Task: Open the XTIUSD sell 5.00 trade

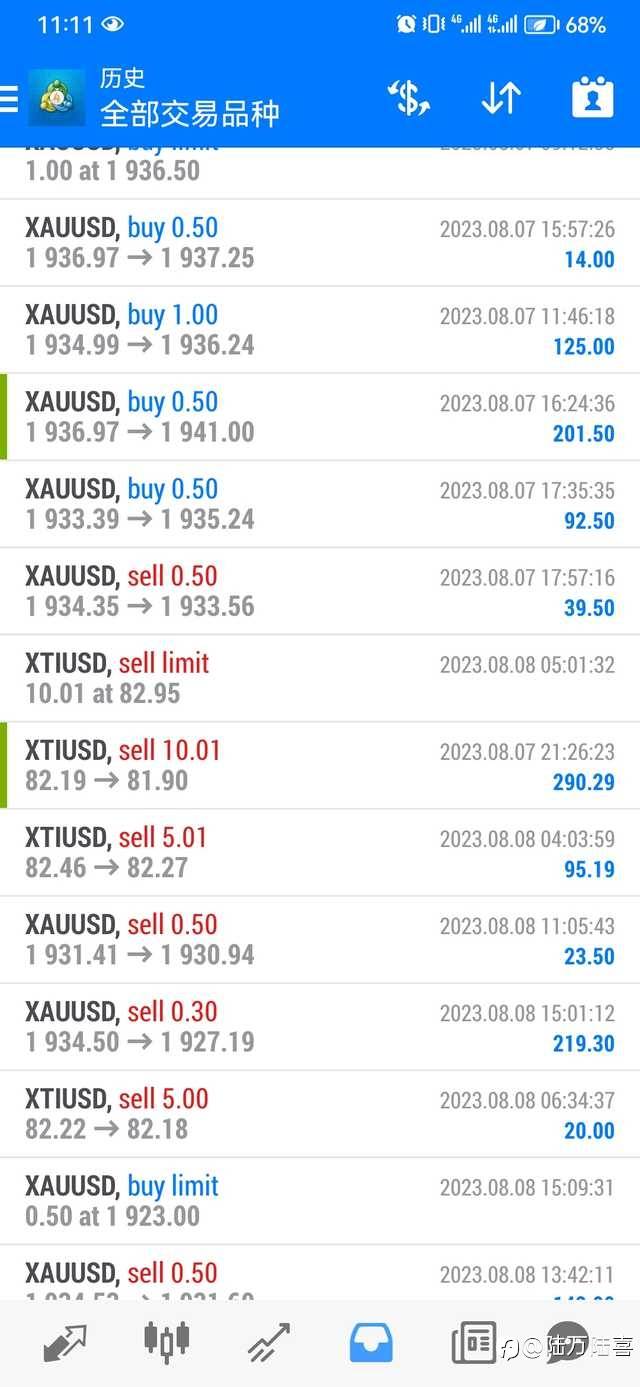Action: click(320, 1113)
